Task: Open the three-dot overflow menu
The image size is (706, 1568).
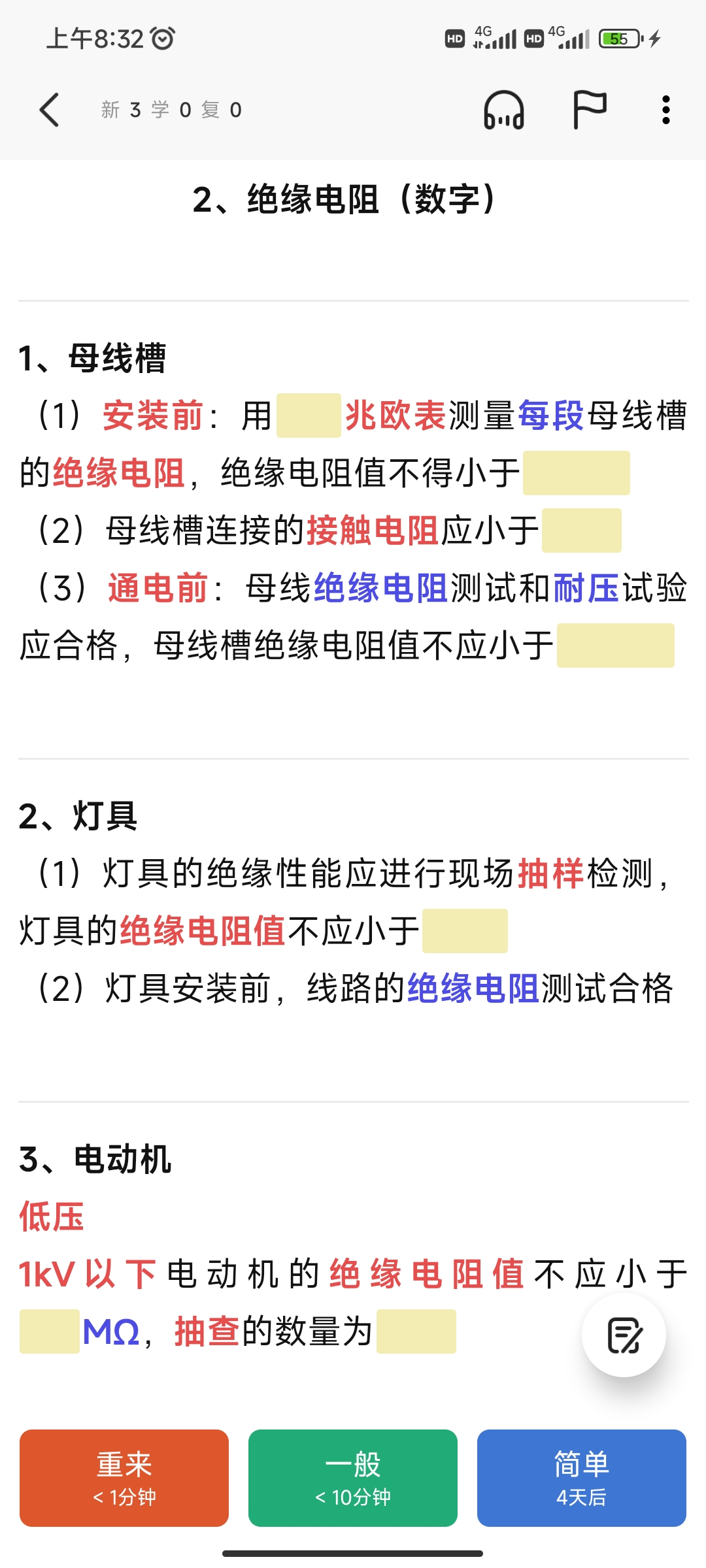Action: 665,110
